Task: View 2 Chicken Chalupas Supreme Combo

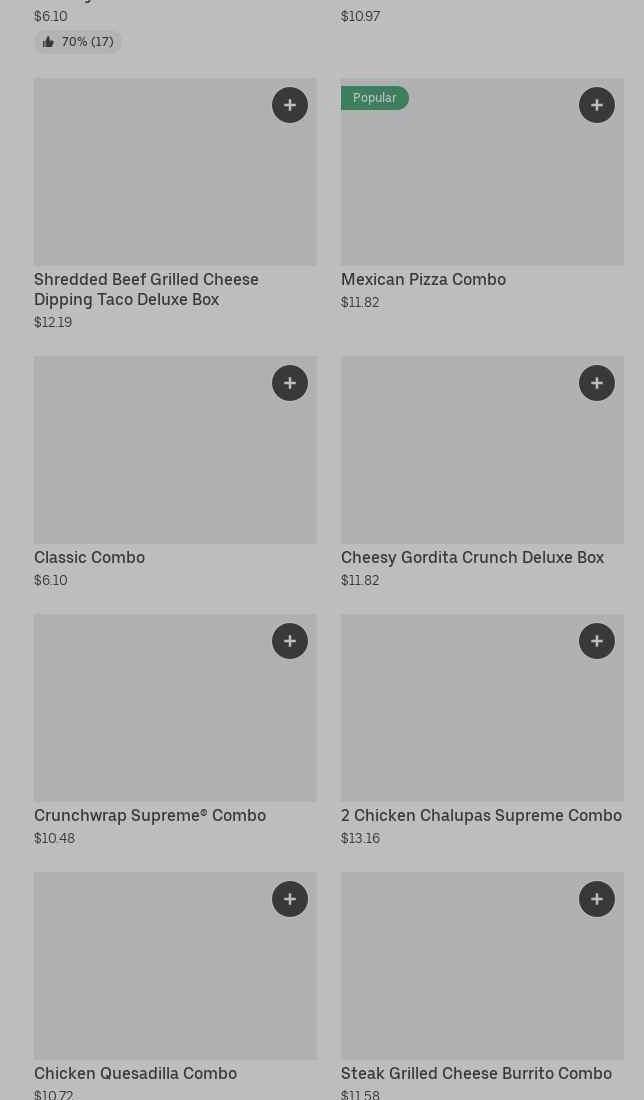Action: pos(481,815)
